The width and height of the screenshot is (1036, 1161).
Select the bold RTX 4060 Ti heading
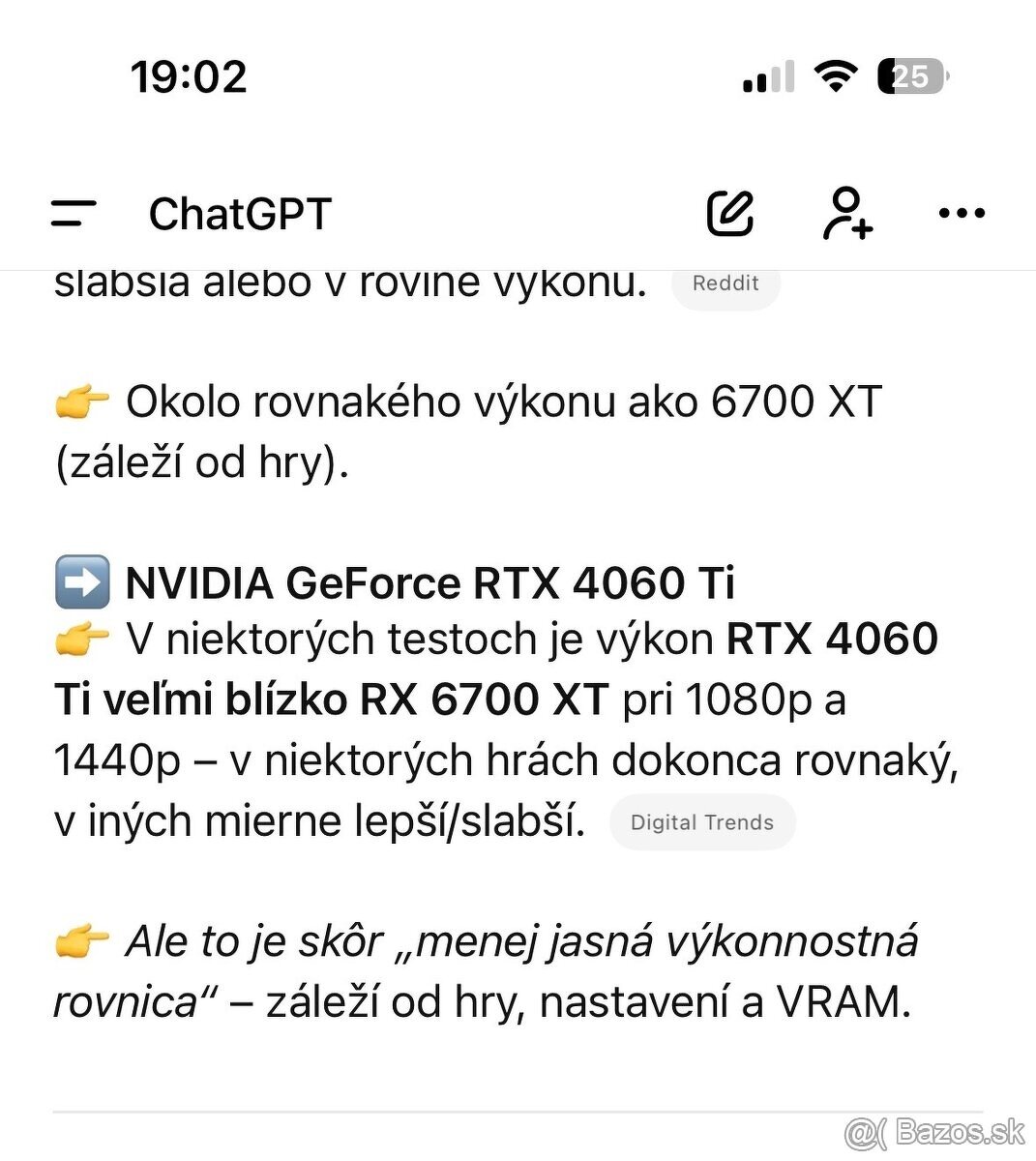click(x=430, y=582)
